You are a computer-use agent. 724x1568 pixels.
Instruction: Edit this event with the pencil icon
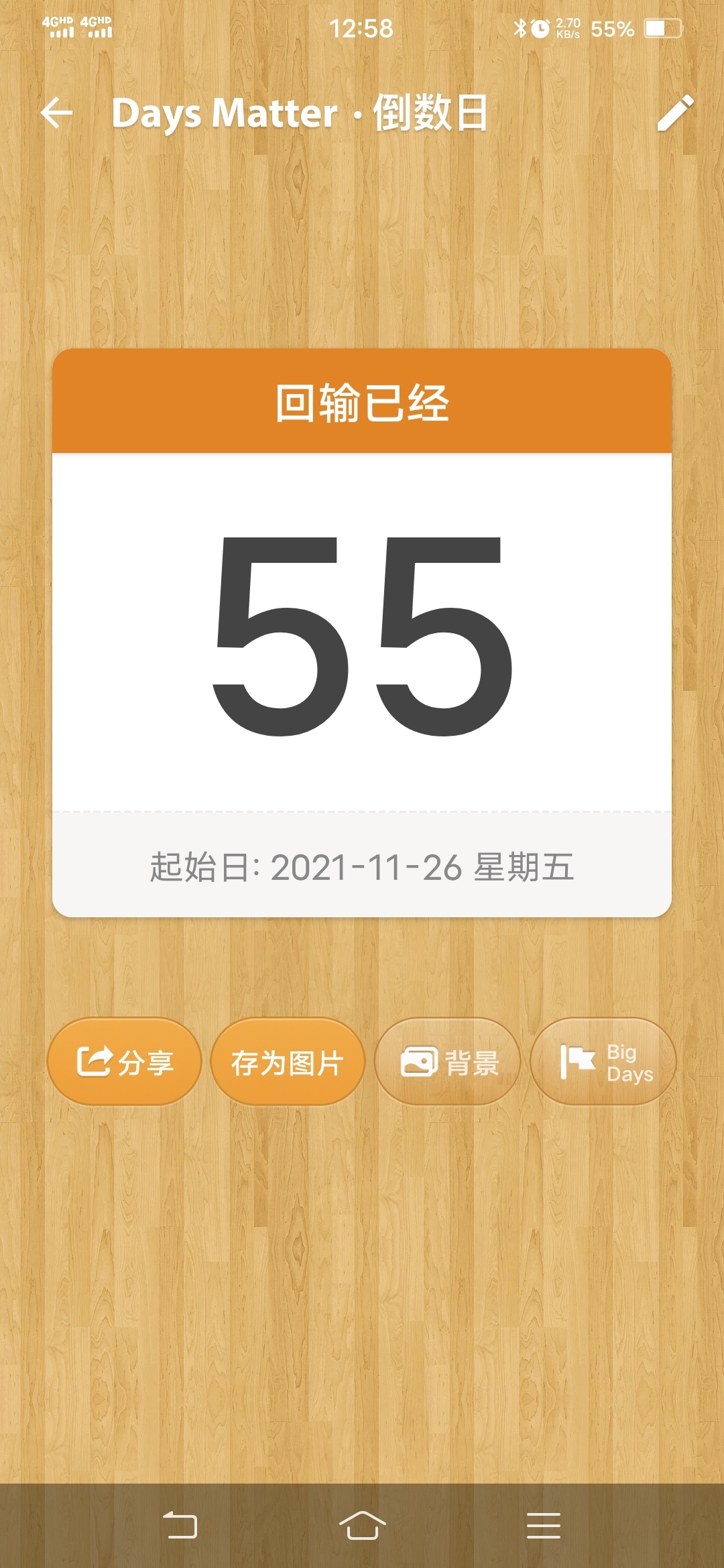(x=674, y=113)
